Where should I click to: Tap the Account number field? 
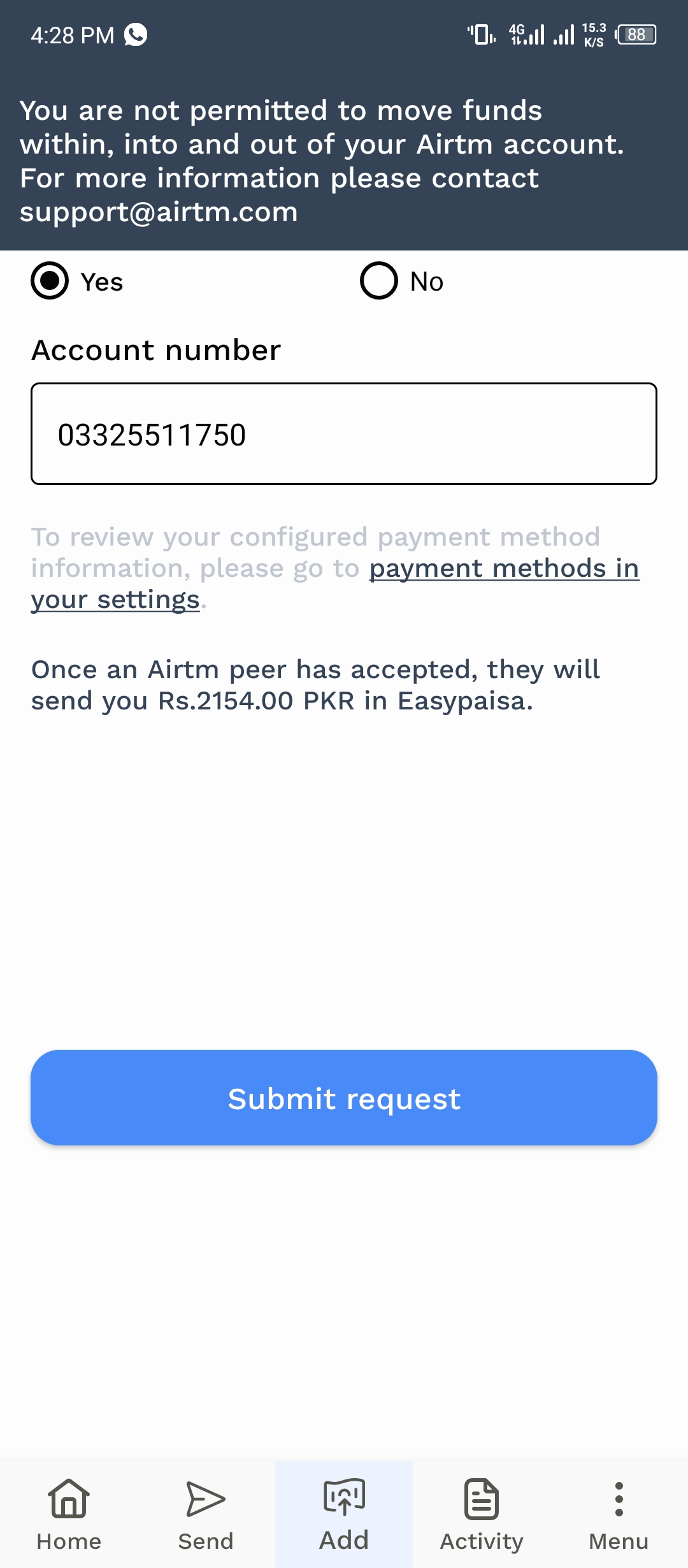pyautogui.click(x=344, y=434)
